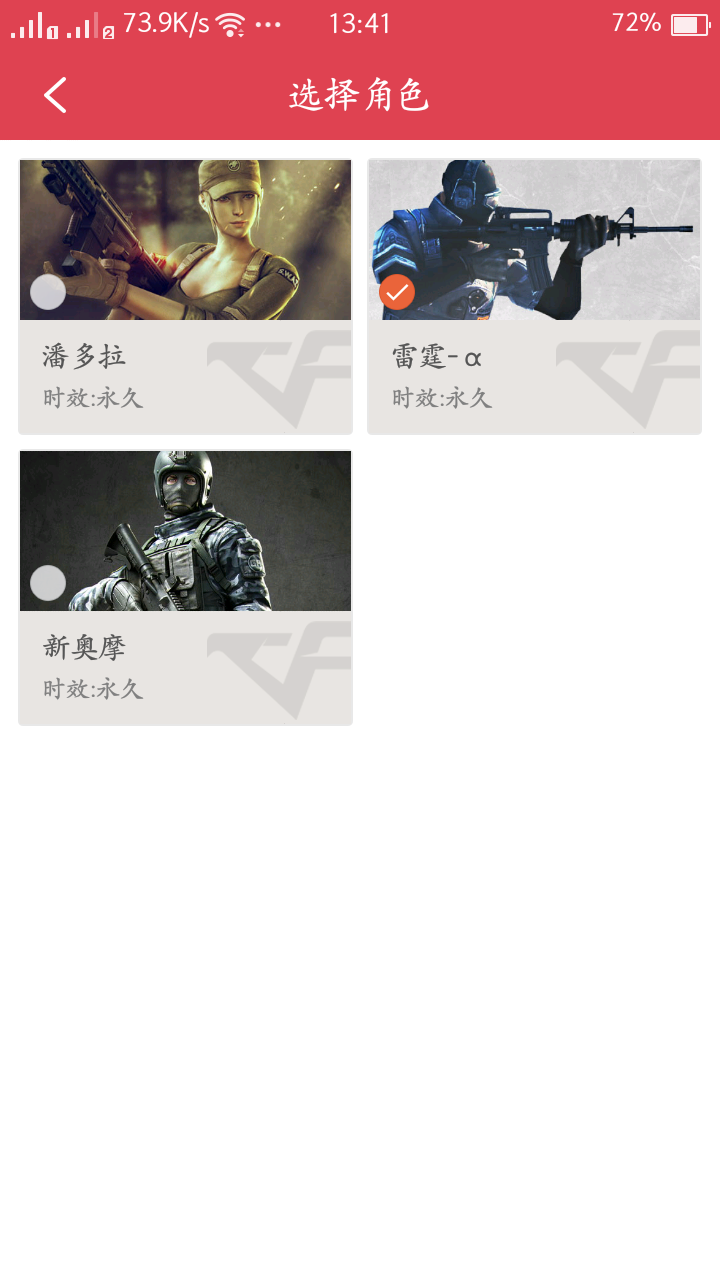Select the 潘多拉 character card
This screenshot has height=1280, width=720.
pos(186,297)
